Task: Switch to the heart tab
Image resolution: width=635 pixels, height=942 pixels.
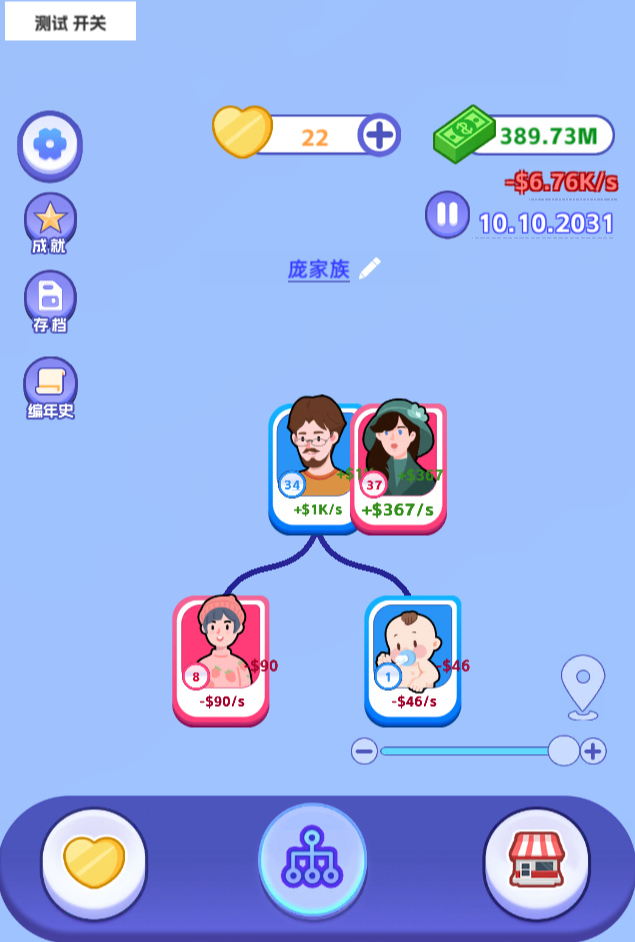Action: click(x=94, y=862)
